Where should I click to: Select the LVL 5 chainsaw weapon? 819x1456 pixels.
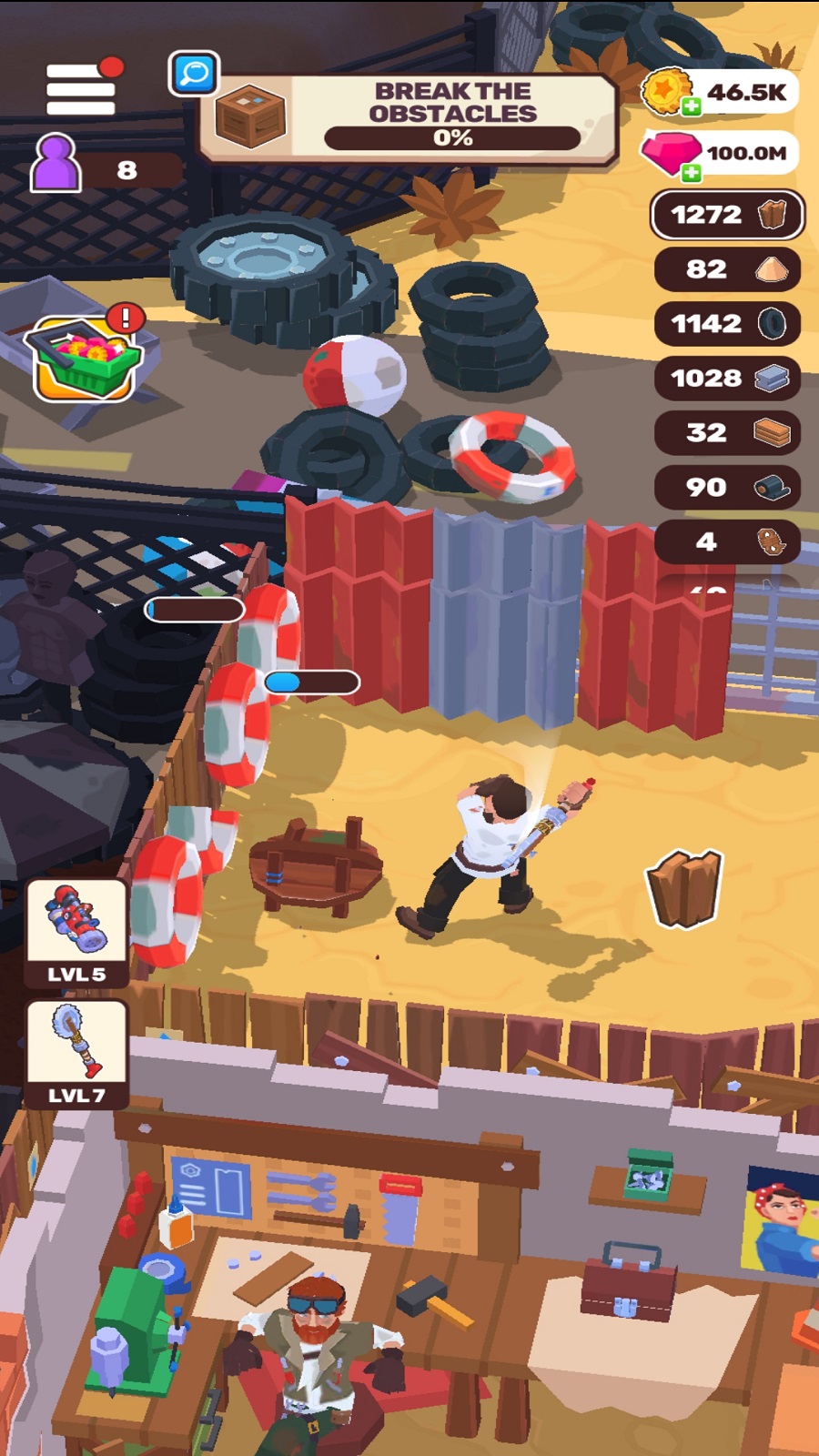pyautogui.click(x=76, y=931)
